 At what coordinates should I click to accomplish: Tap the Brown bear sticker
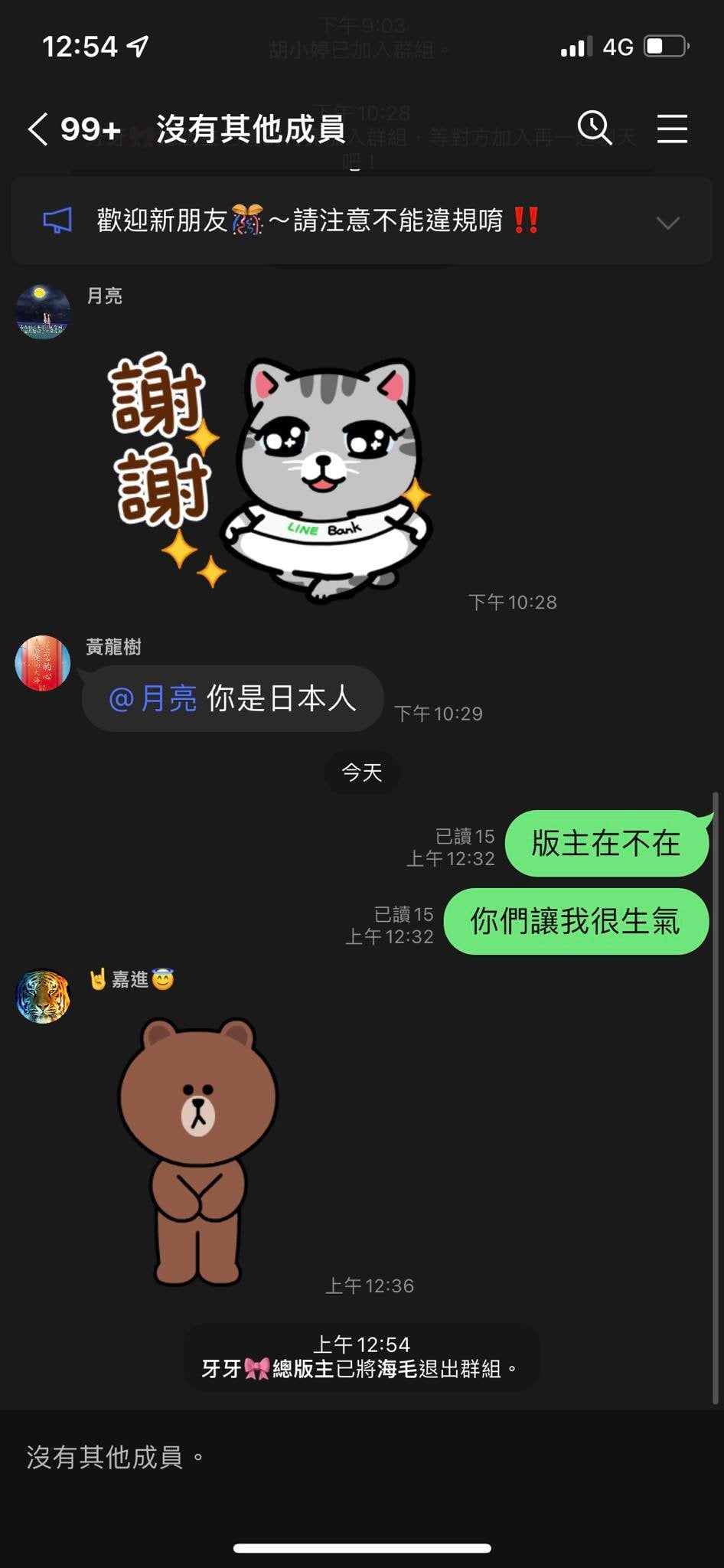pyautogui.click(x=197, y=1150)
